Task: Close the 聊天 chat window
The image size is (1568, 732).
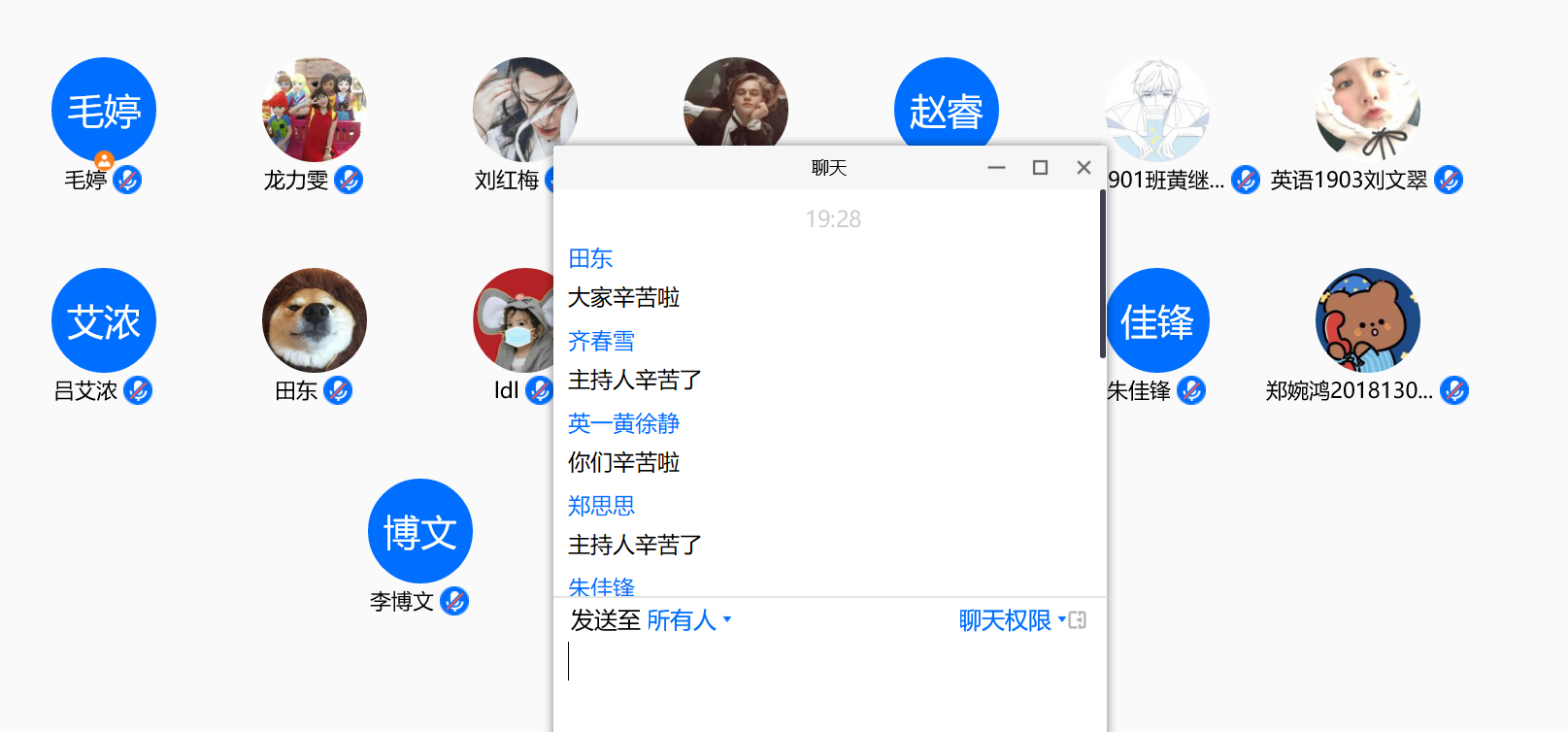Action: [1084, 167]
